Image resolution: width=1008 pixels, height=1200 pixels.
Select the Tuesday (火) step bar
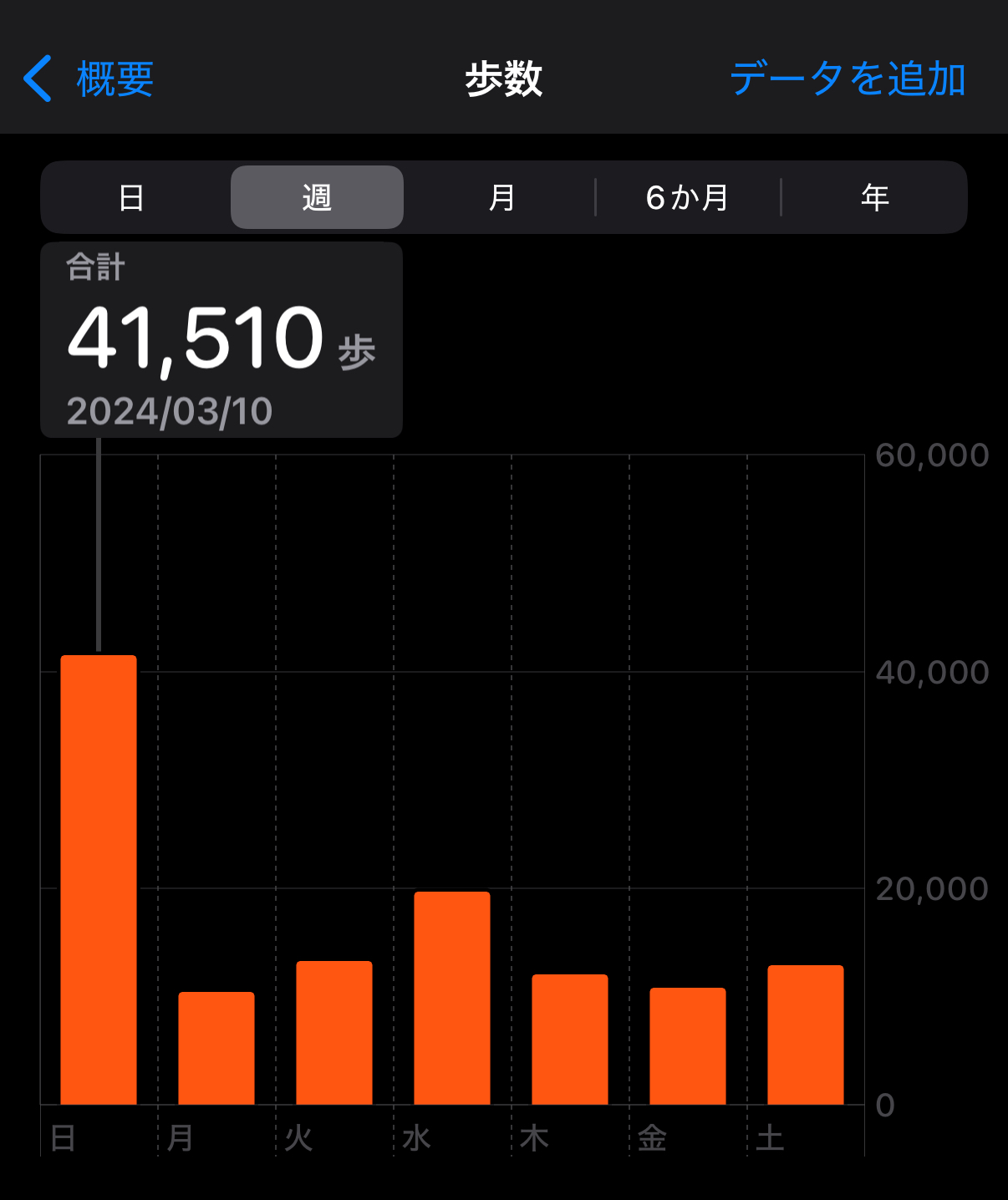334,1033
